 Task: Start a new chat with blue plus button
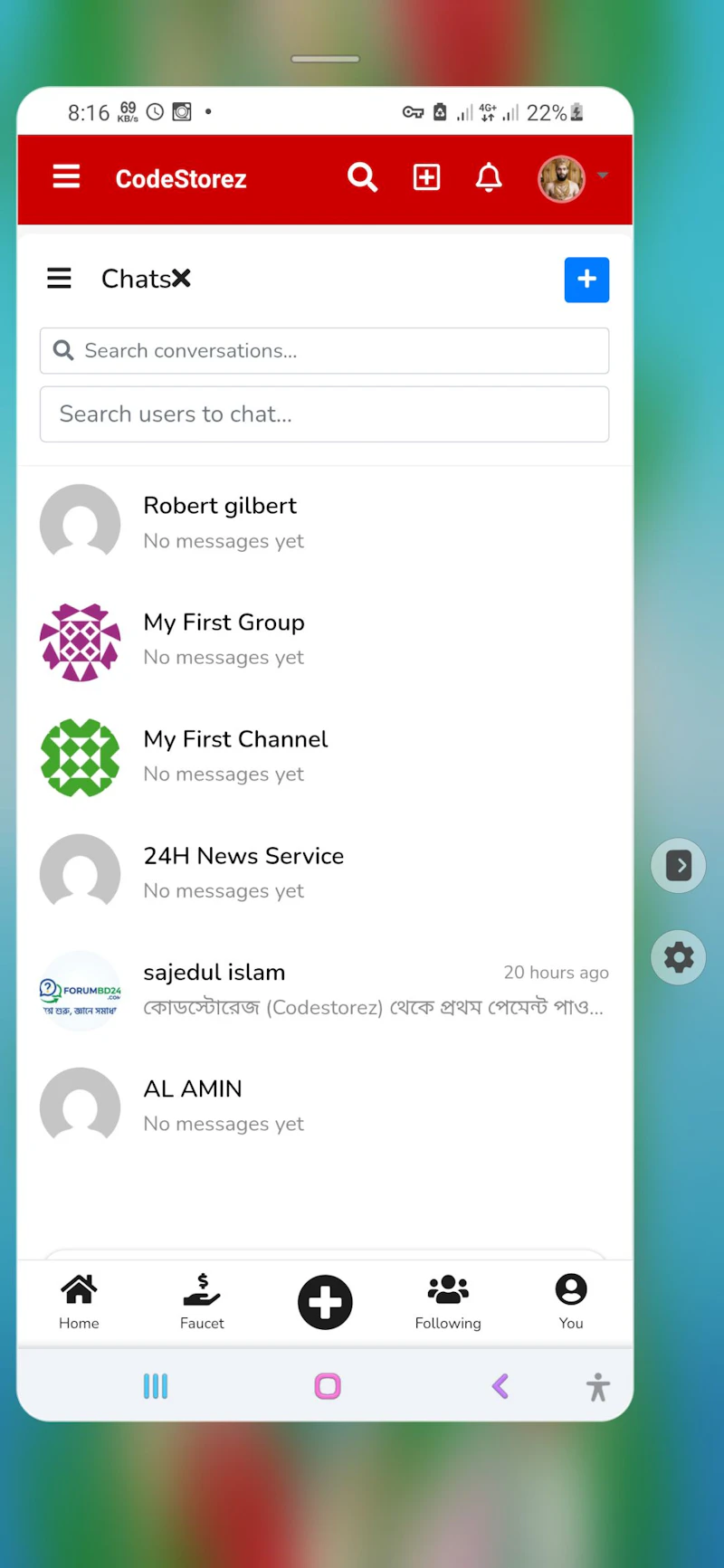586,280
